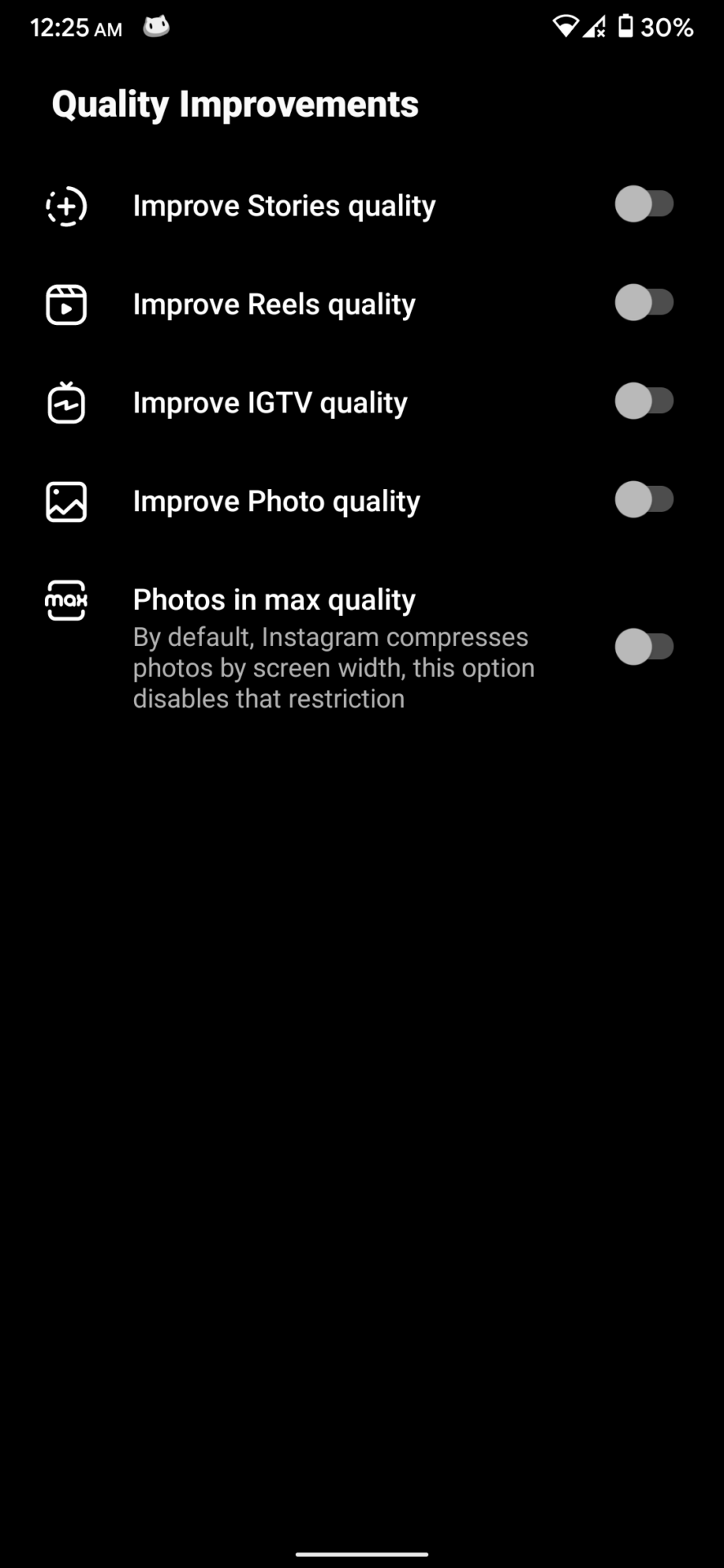This screenshot has height=1568, width=724.
Task: Enable Photos in max quality option
Action: pyautogui.click(x=644, y=648)
